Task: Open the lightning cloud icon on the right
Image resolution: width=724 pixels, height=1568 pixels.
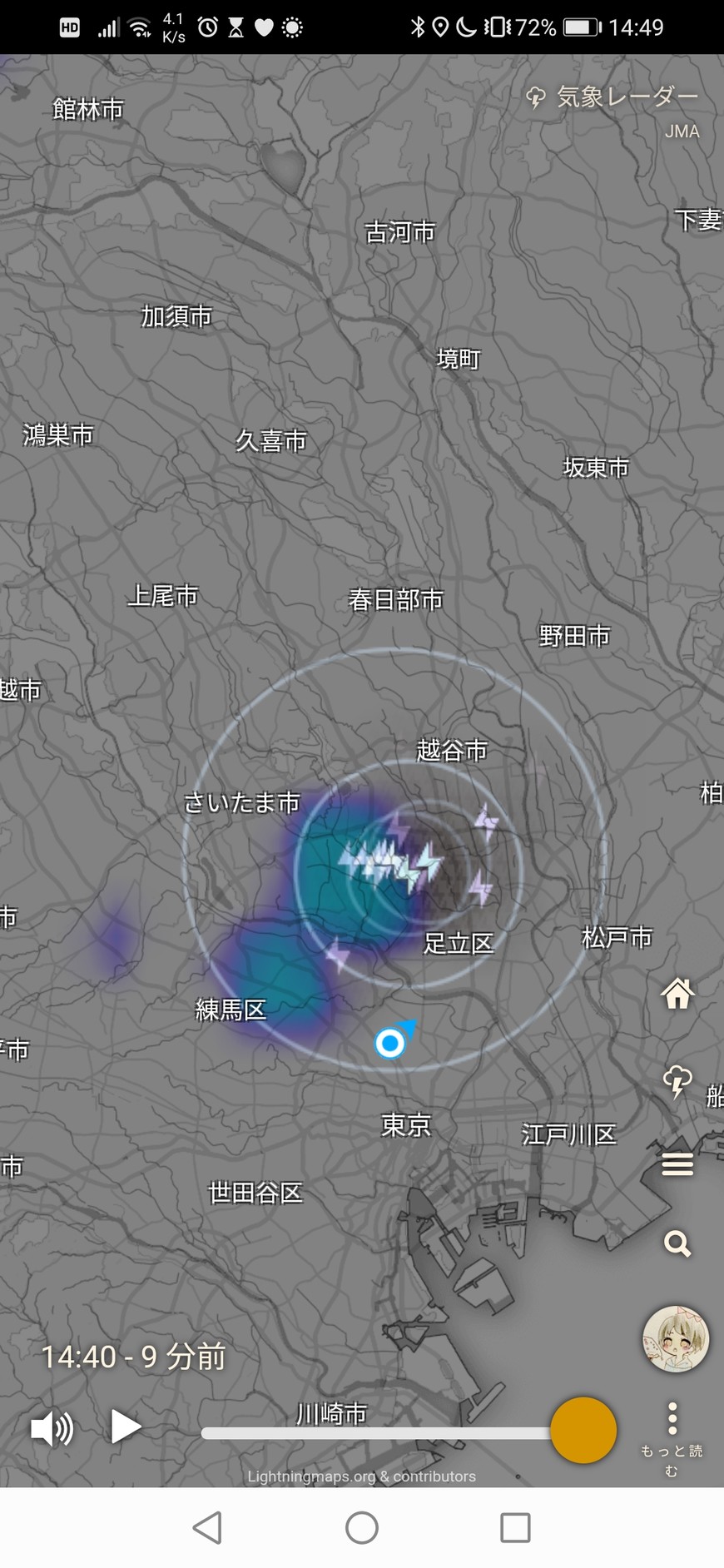Action: pos(677,1082)
